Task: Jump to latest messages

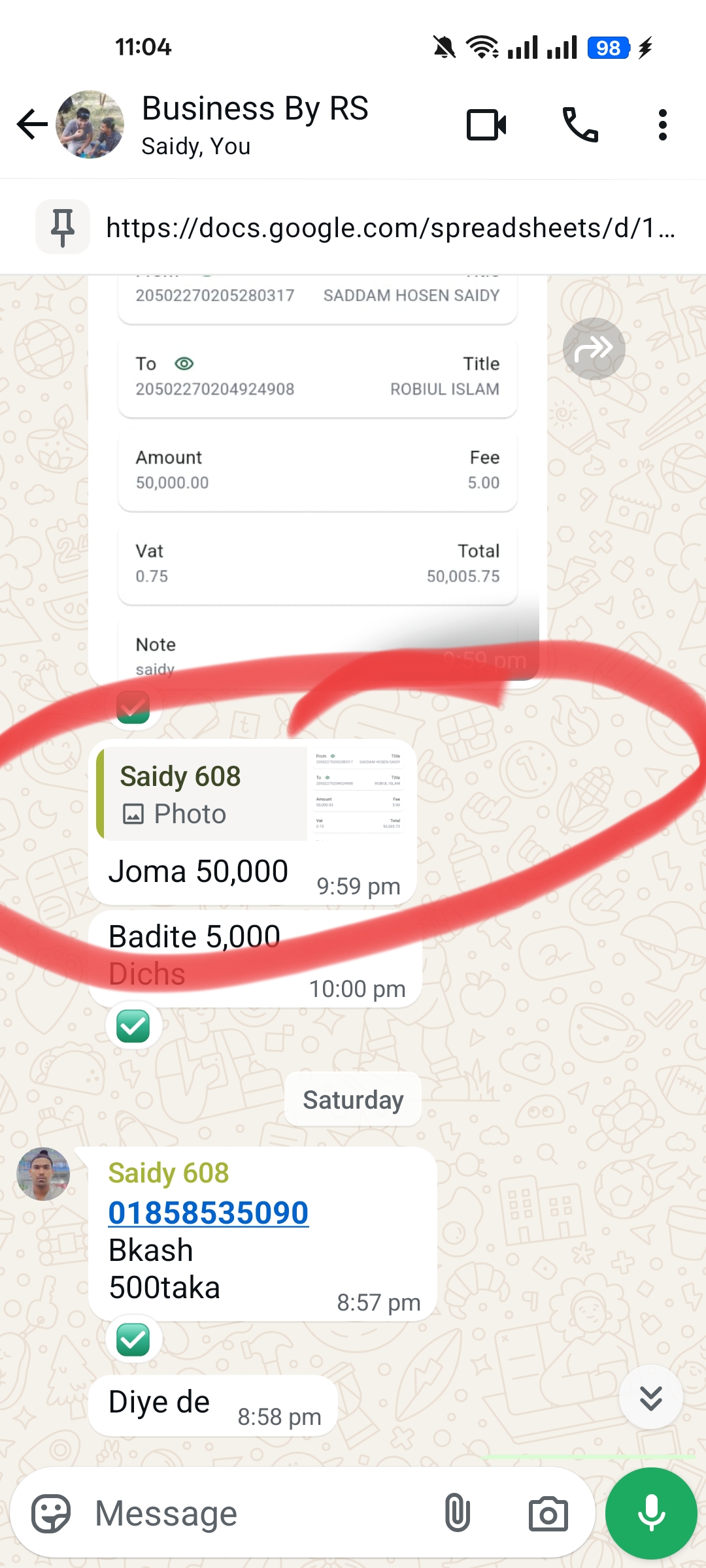Action: [x=650, y=1397]
